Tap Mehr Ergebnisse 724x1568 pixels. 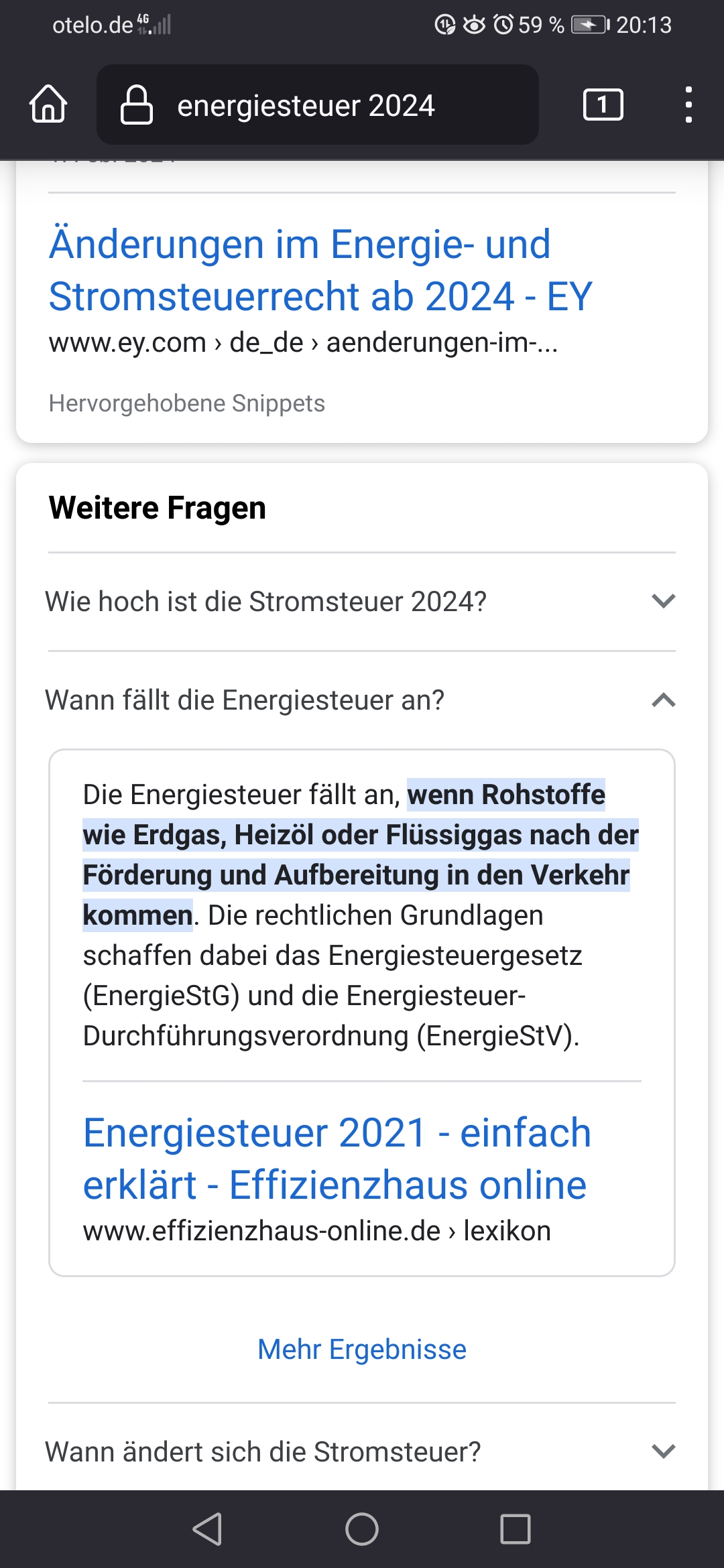coord(362,1350)
